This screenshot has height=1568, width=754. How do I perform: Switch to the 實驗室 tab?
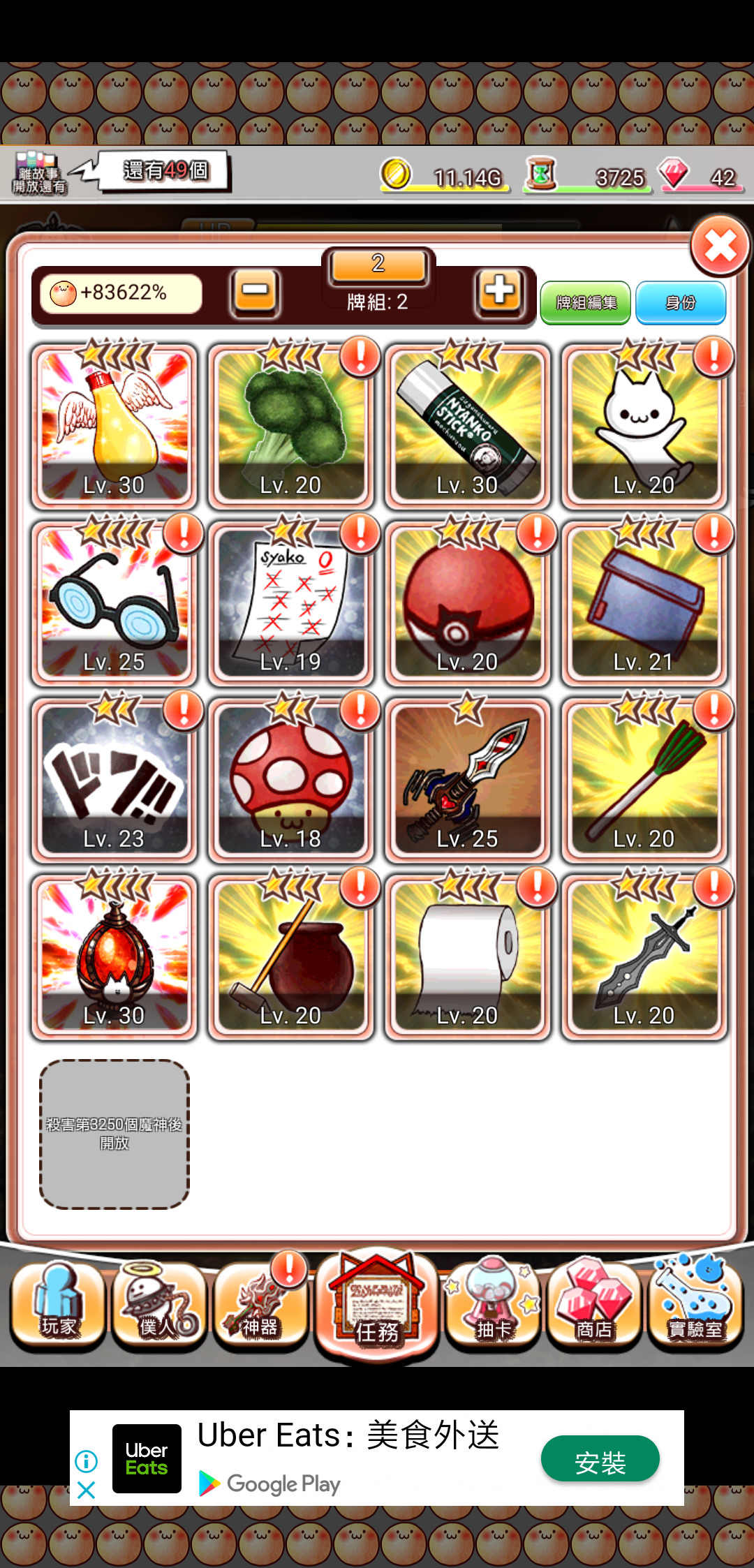(x=695, y=1304)
